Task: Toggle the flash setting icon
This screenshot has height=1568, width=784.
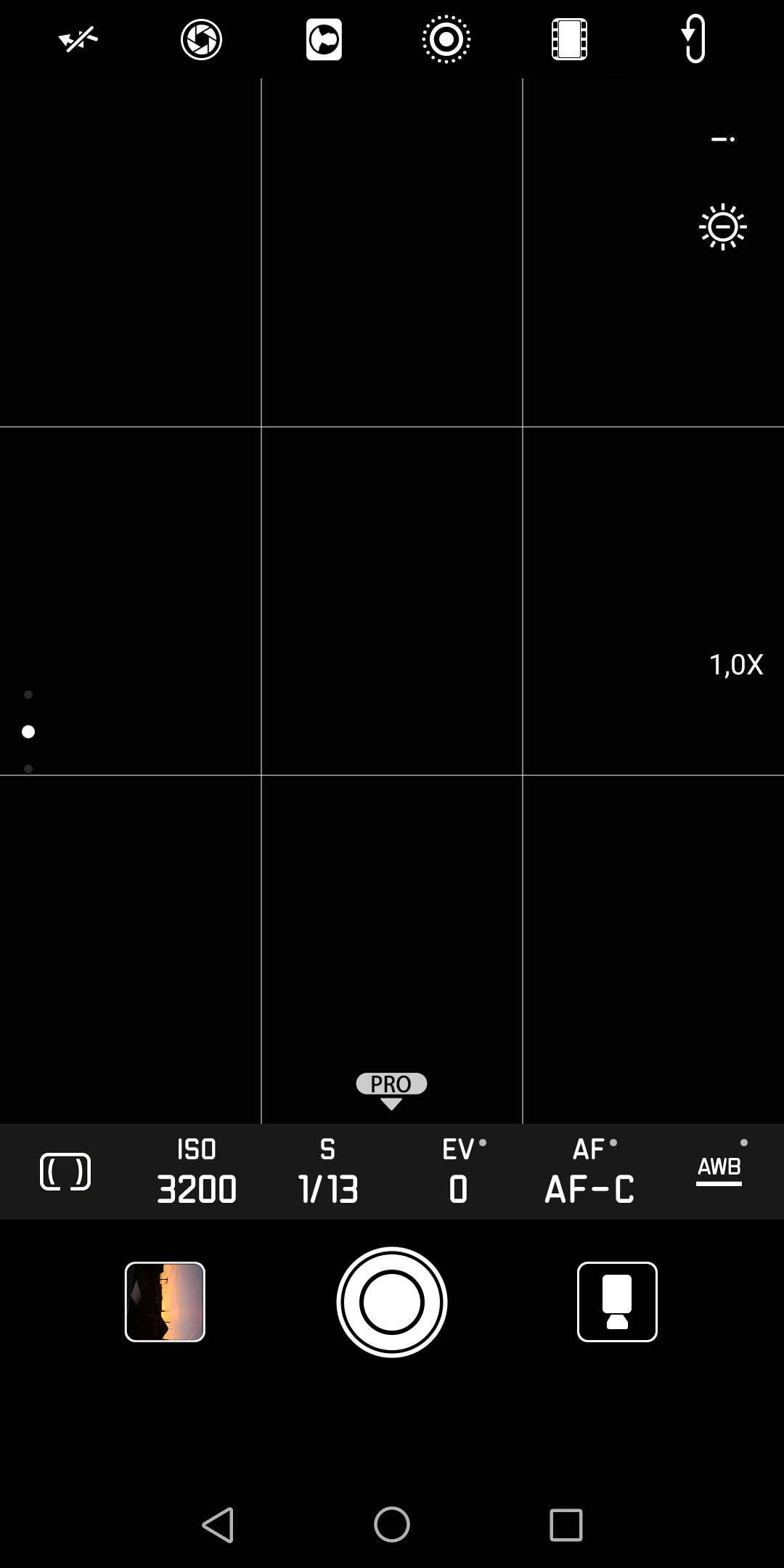Action: (78, 39)
